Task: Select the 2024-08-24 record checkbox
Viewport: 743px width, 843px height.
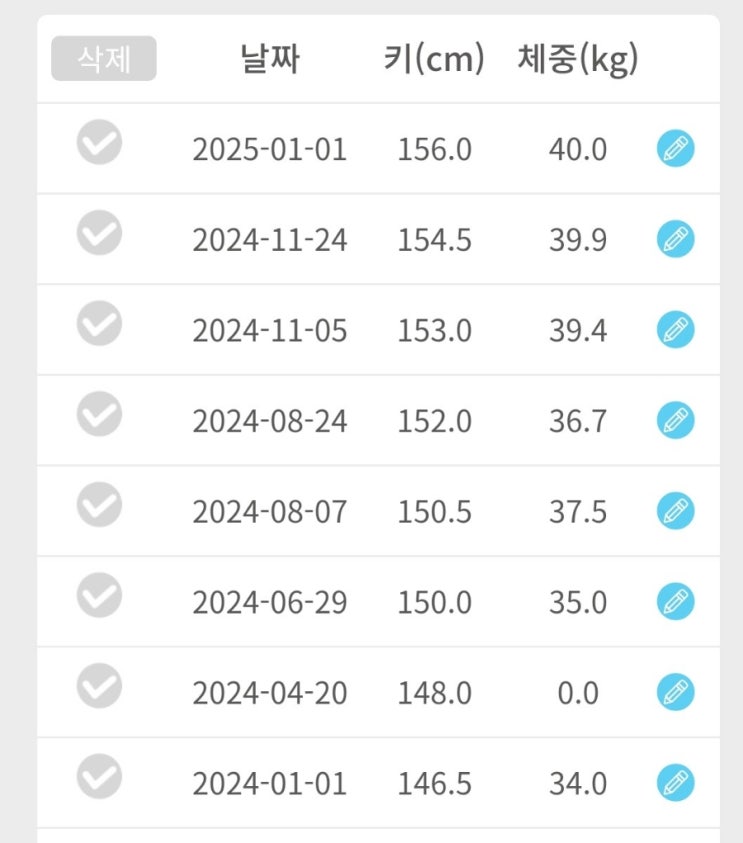Action: pyautogui.click(x=100, y=414)
